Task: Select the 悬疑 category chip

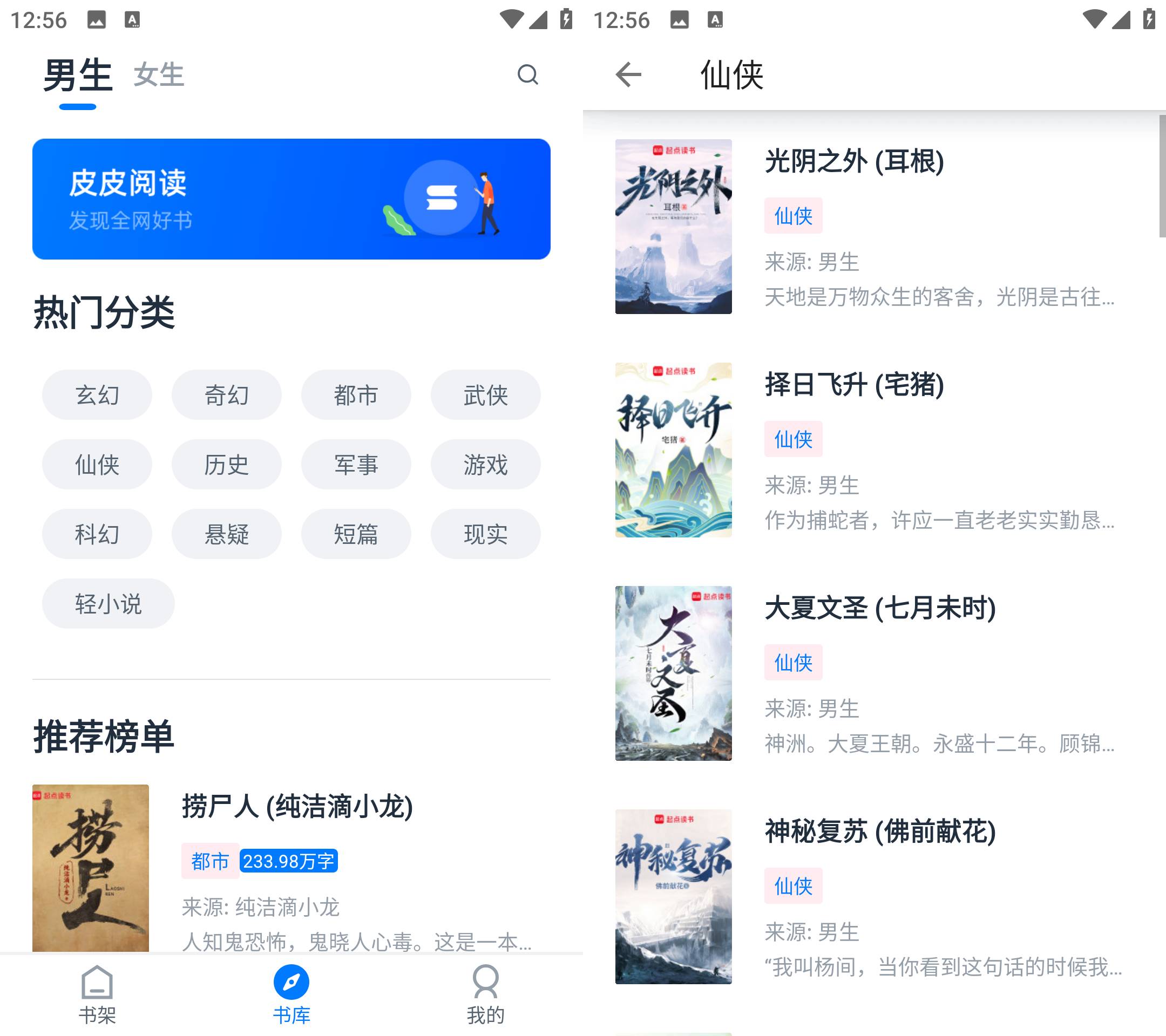Action: (227, 534)
